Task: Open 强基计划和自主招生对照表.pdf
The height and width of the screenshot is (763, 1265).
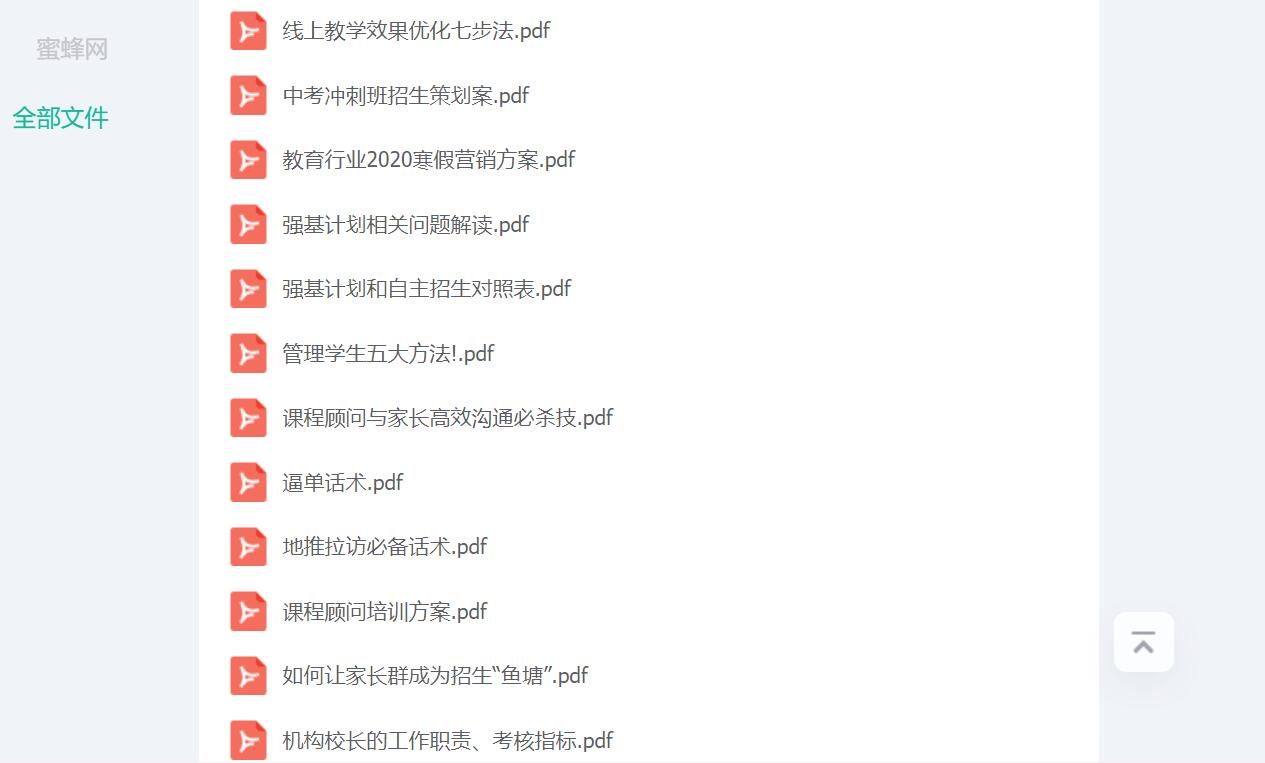Action: [426, 289]
